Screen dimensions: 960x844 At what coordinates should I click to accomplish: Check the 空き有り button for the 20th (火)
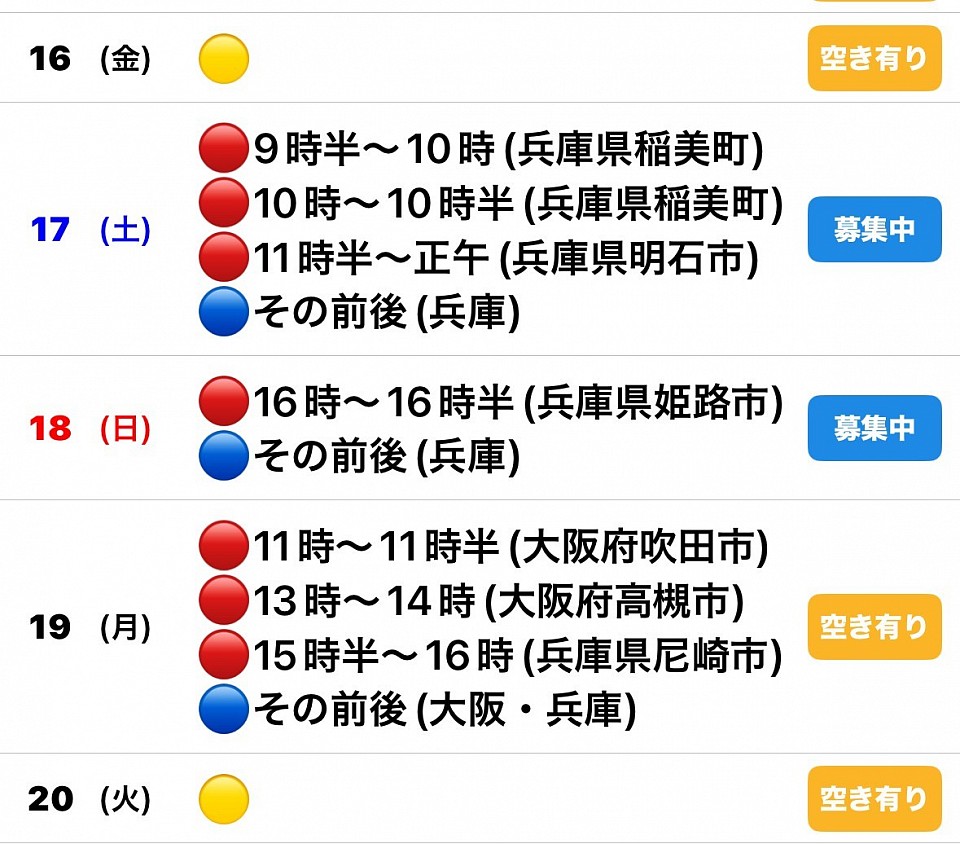pos(874,799)
